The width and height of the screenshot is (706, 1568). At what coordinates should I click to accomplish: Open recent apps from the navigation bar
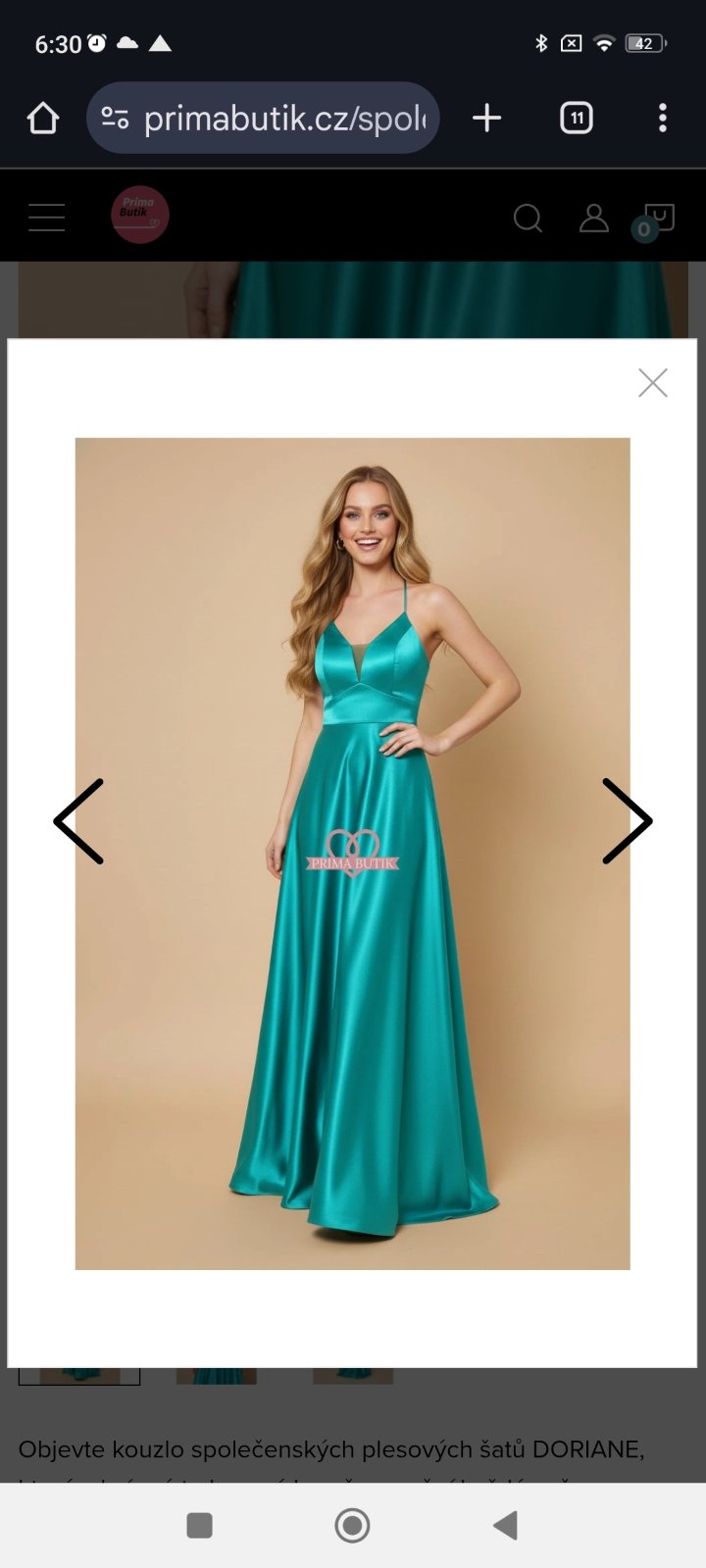tap(200, 1525)
